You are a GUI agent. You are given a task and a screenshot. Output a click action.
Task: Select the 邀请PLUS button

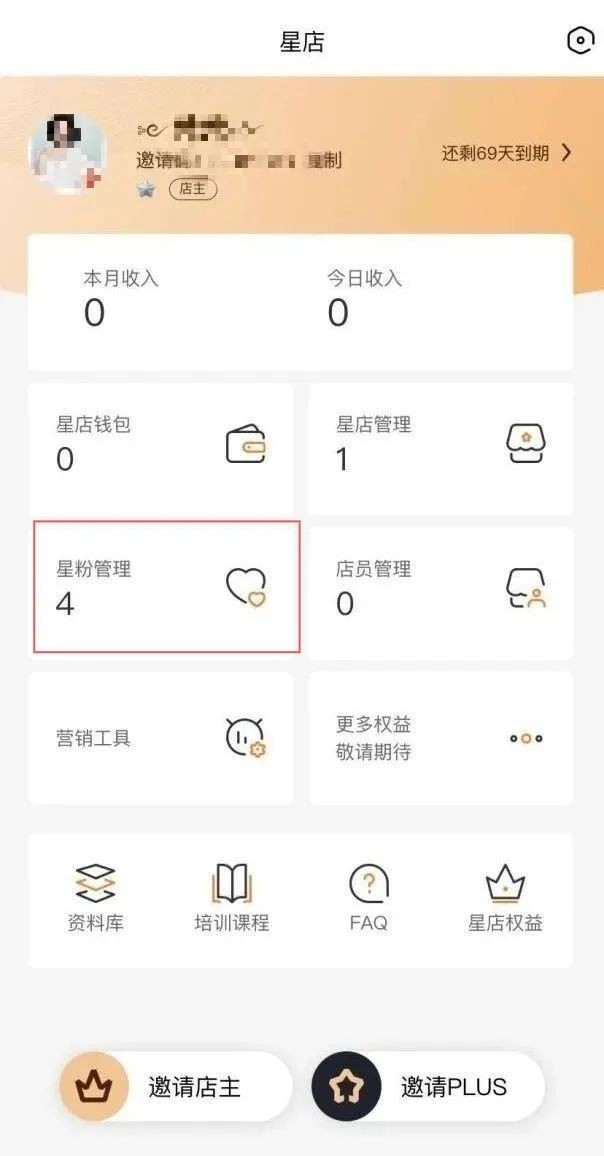point(428,1086)
